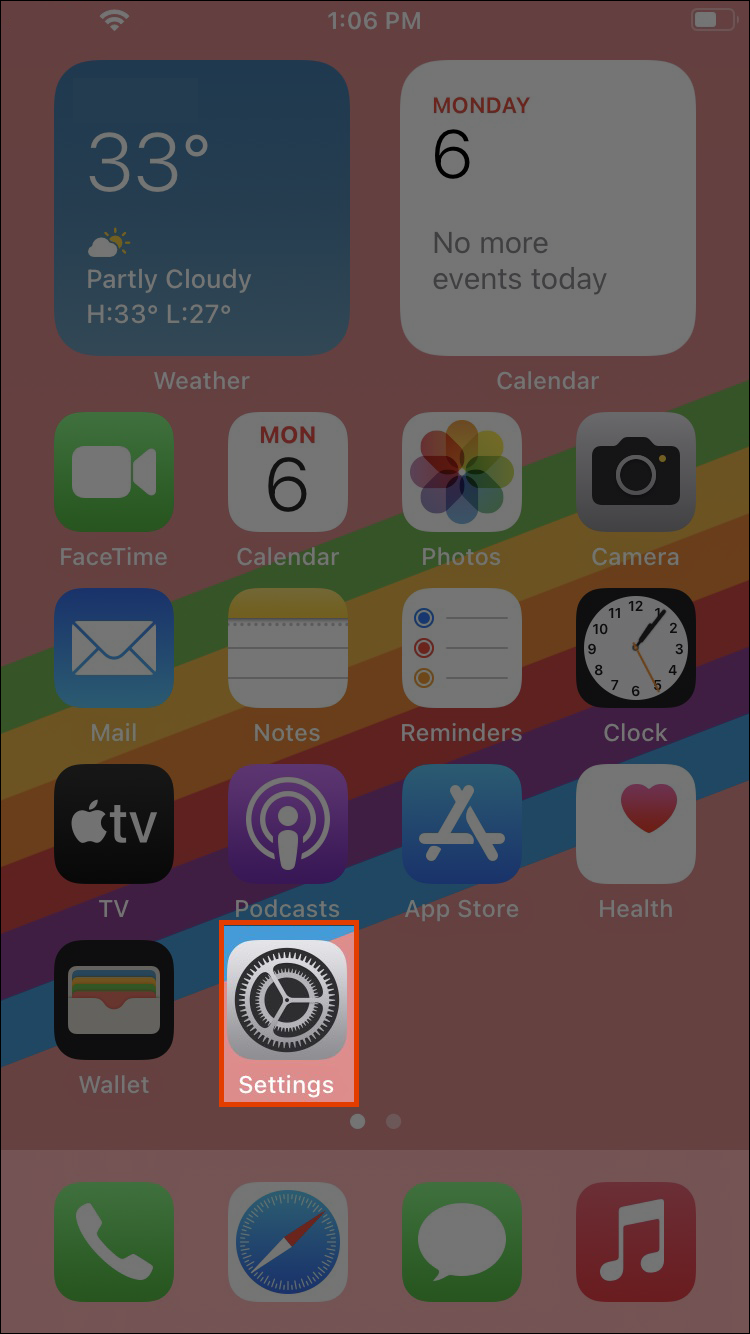Open the Settings app
Screen dimensions: 750x1334
tap(287, 1000)
